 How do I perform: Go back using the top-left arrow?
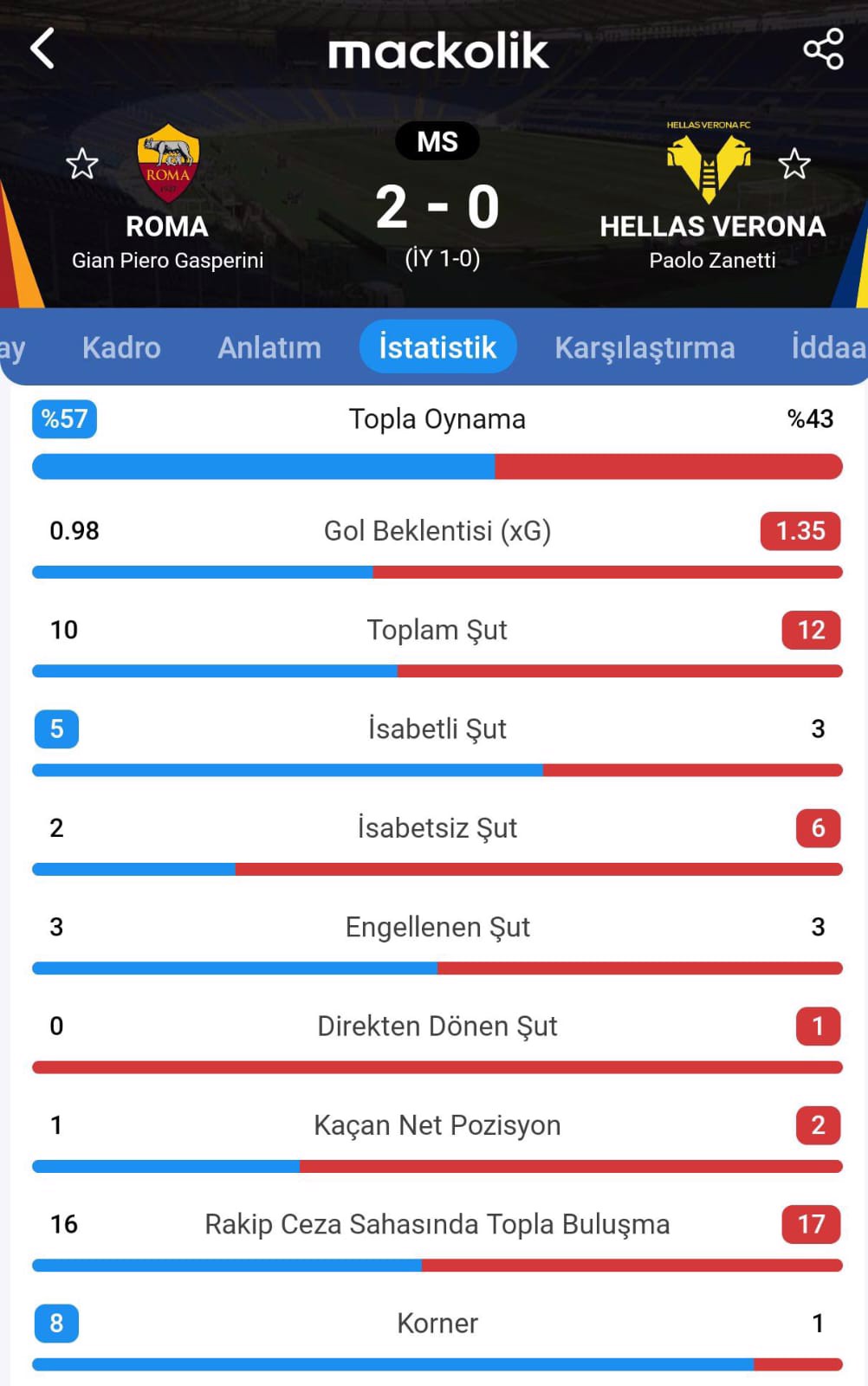[x=42, y=49]
